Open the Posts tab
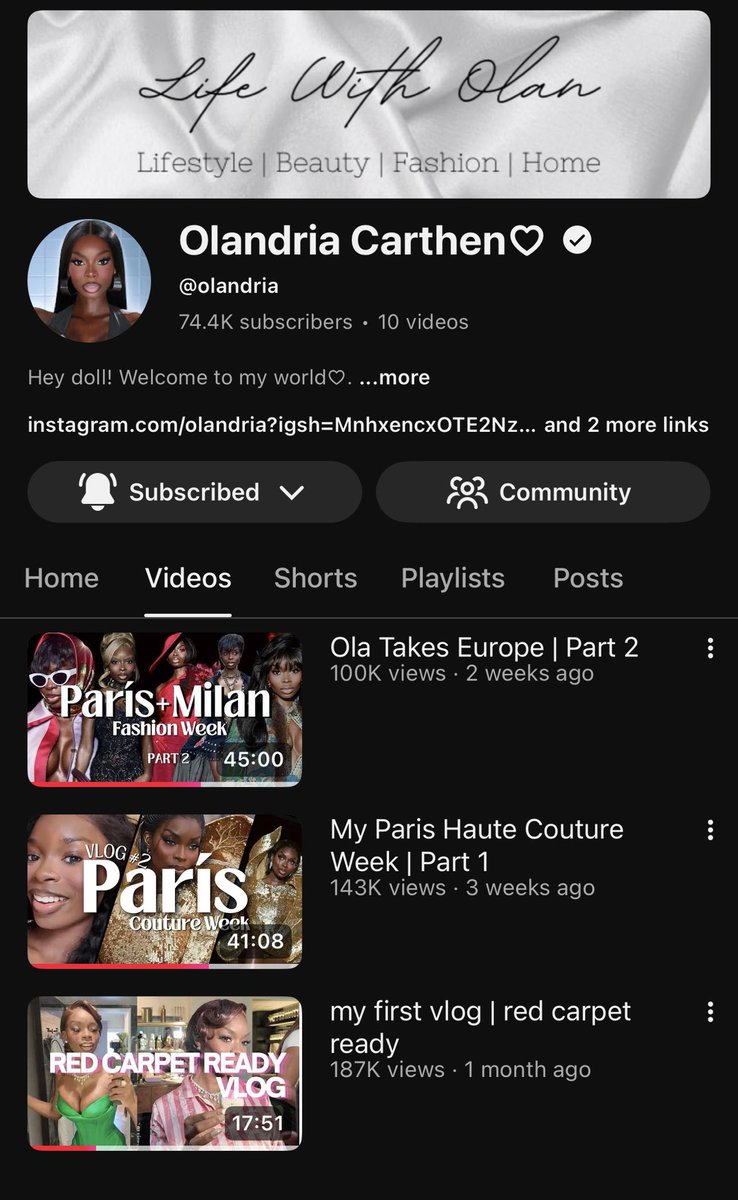 588,578
